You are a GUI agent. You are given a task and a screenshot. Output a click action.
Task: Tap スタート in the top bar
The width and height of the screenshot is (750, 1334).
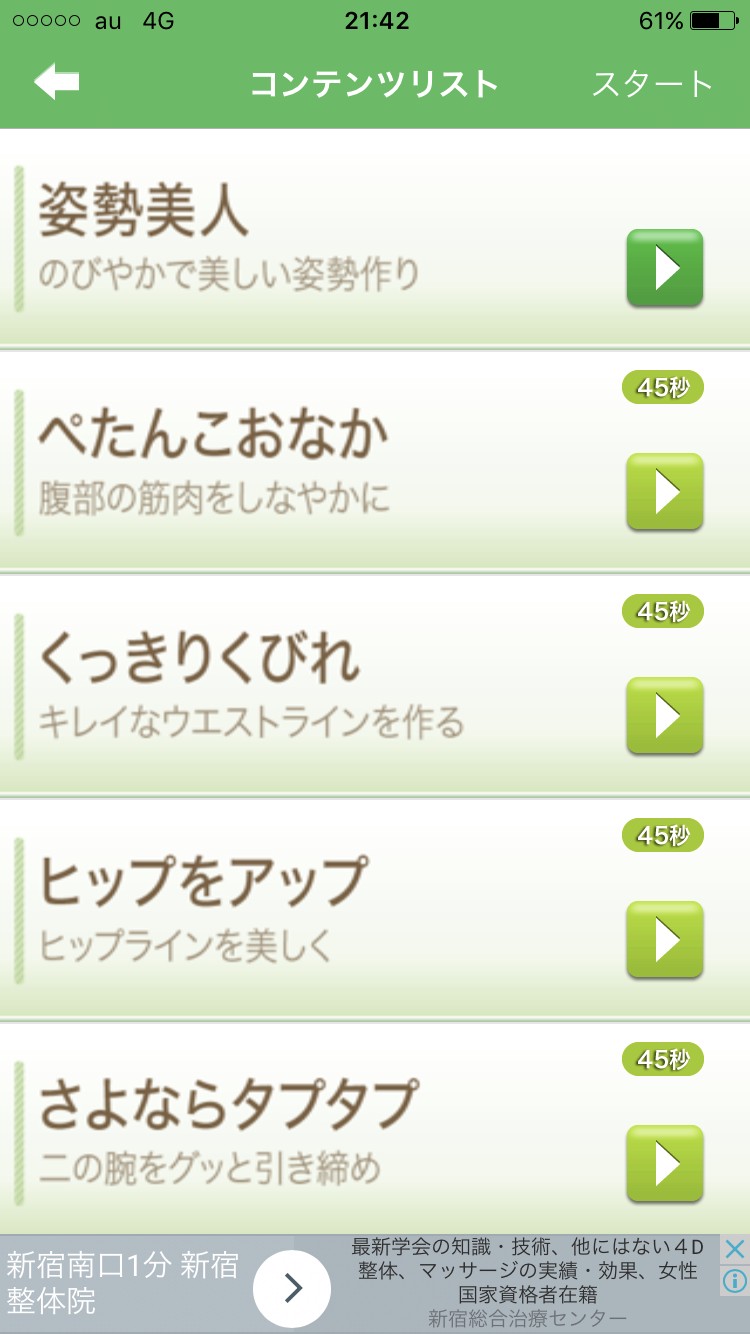coord(652,84)
